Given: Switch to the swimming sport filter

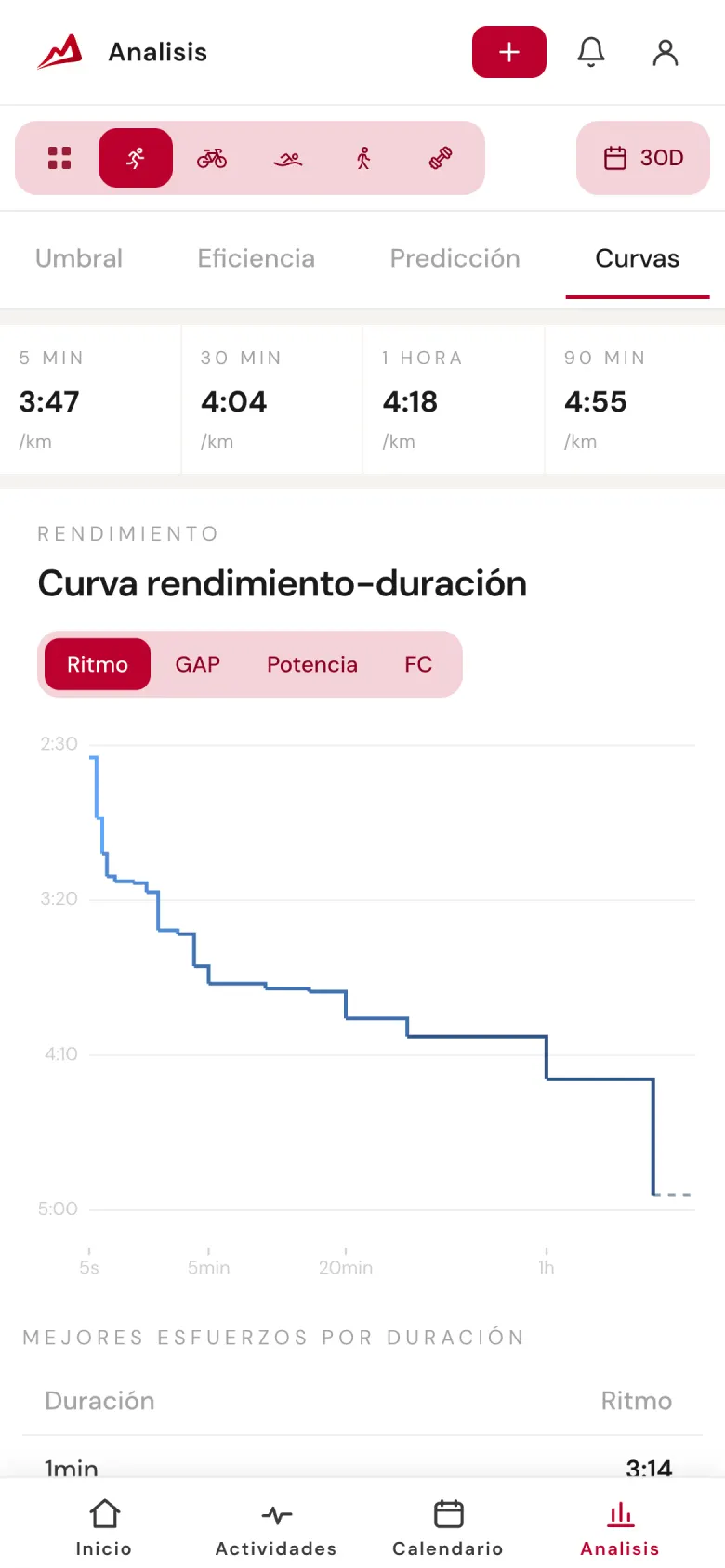Looking at the screenshot, I should [x=288, y=158].
